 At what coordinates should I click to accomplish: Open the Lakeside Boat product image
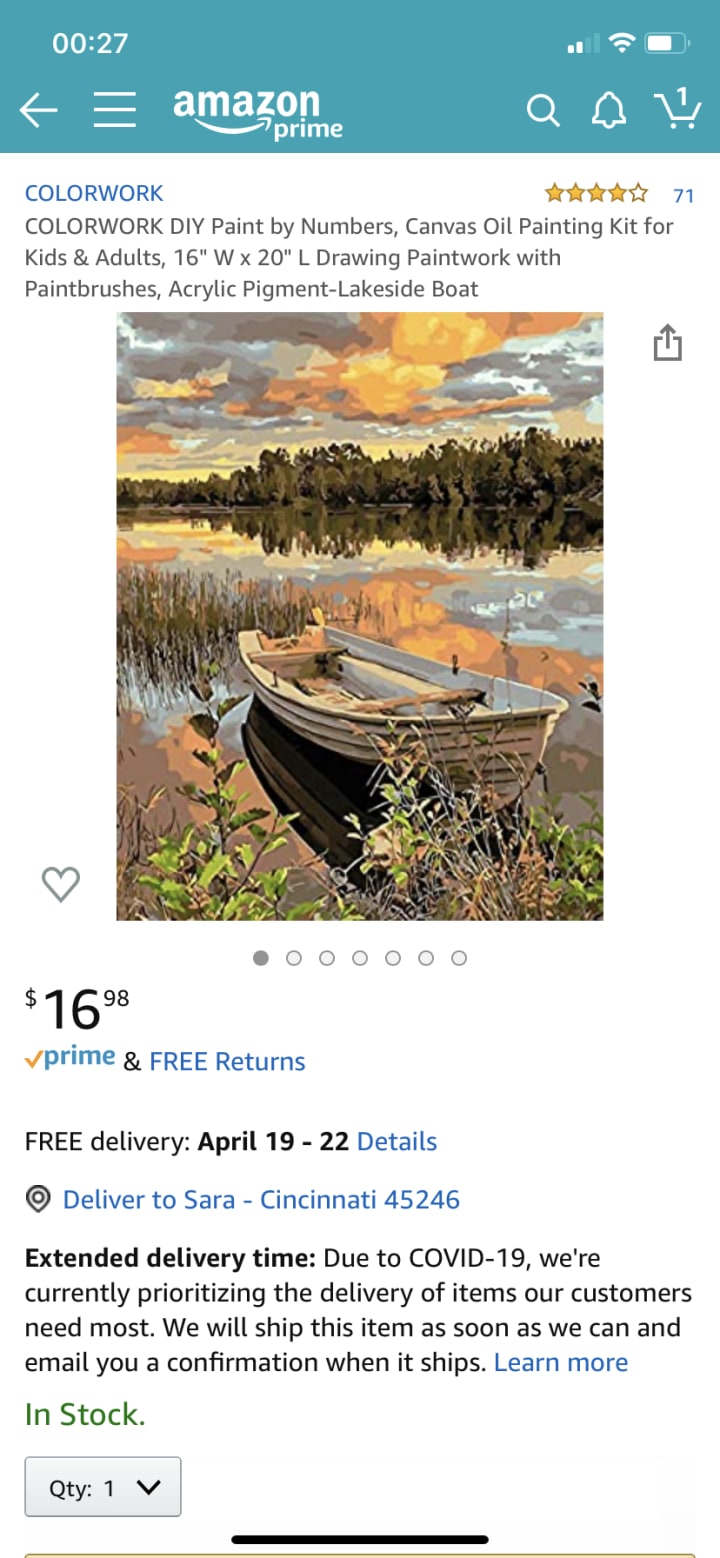360,615
